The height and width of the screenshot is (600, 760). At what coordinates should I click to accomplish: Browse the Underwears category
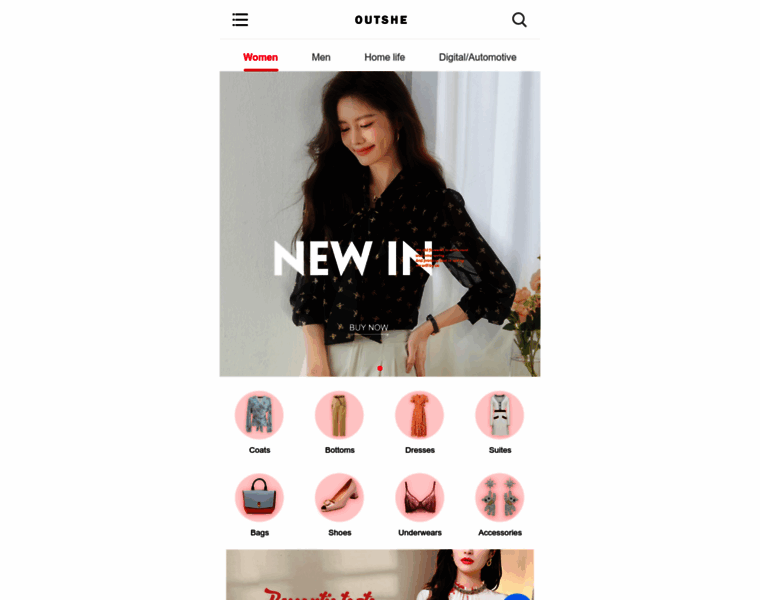(x=419, y=498)
